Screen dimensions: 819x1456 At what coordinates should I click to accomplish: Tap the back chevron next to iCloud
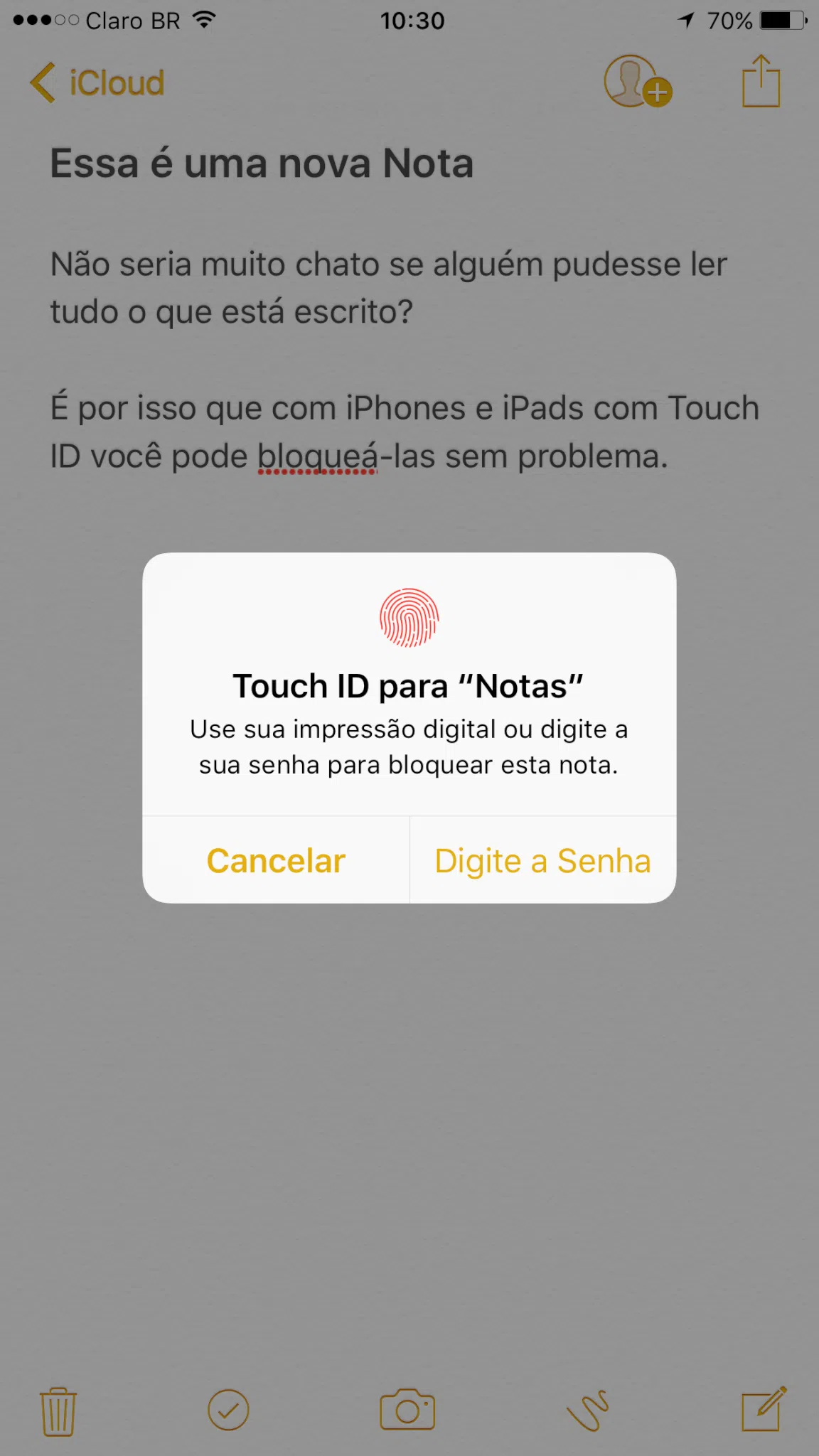point(41,82)
